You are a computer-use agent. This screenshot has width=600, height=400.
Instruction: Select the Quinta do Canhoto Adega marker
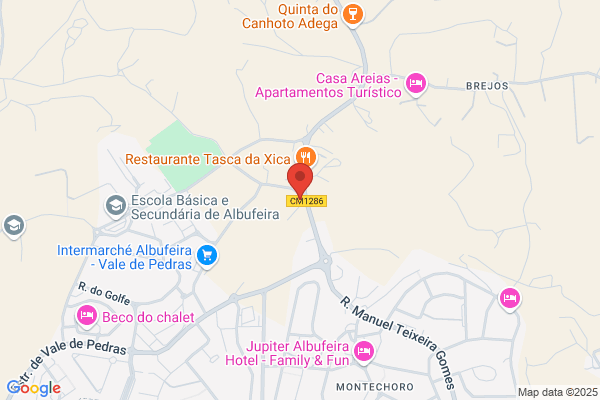[x=353, y=15]
